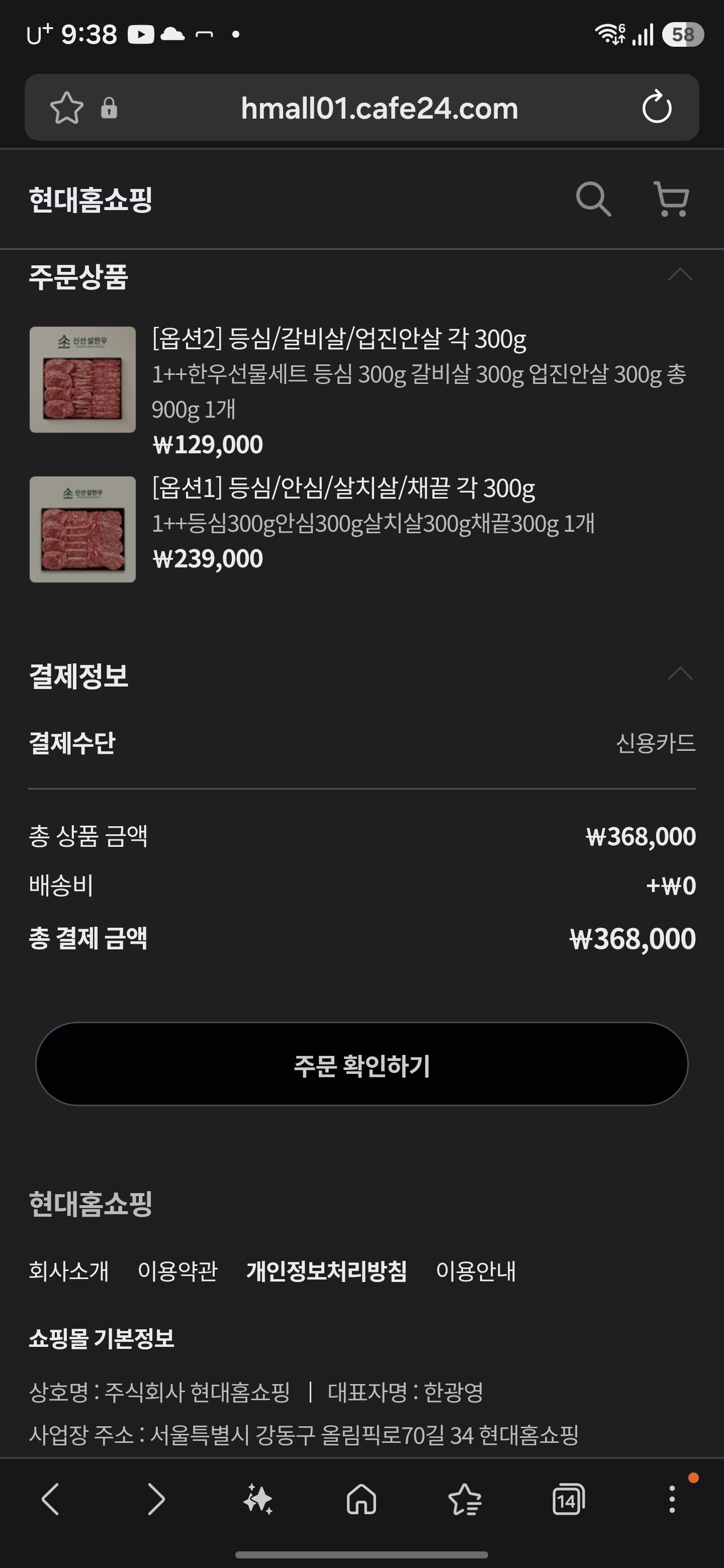
Task: Go to the browser home page
Action: coord(361,1499)
